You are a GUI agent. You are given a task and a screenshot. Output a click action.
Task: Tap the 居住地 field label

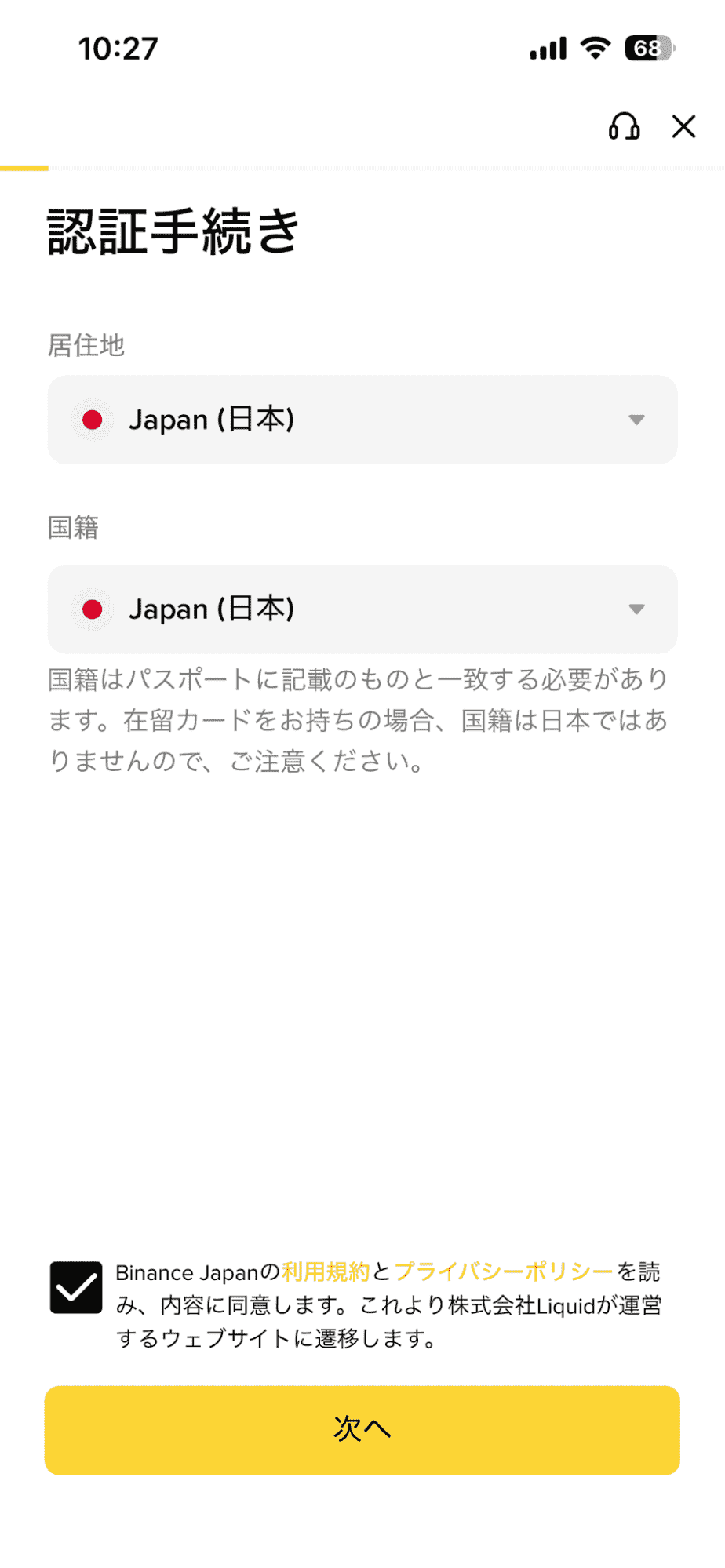click(86, 345)
